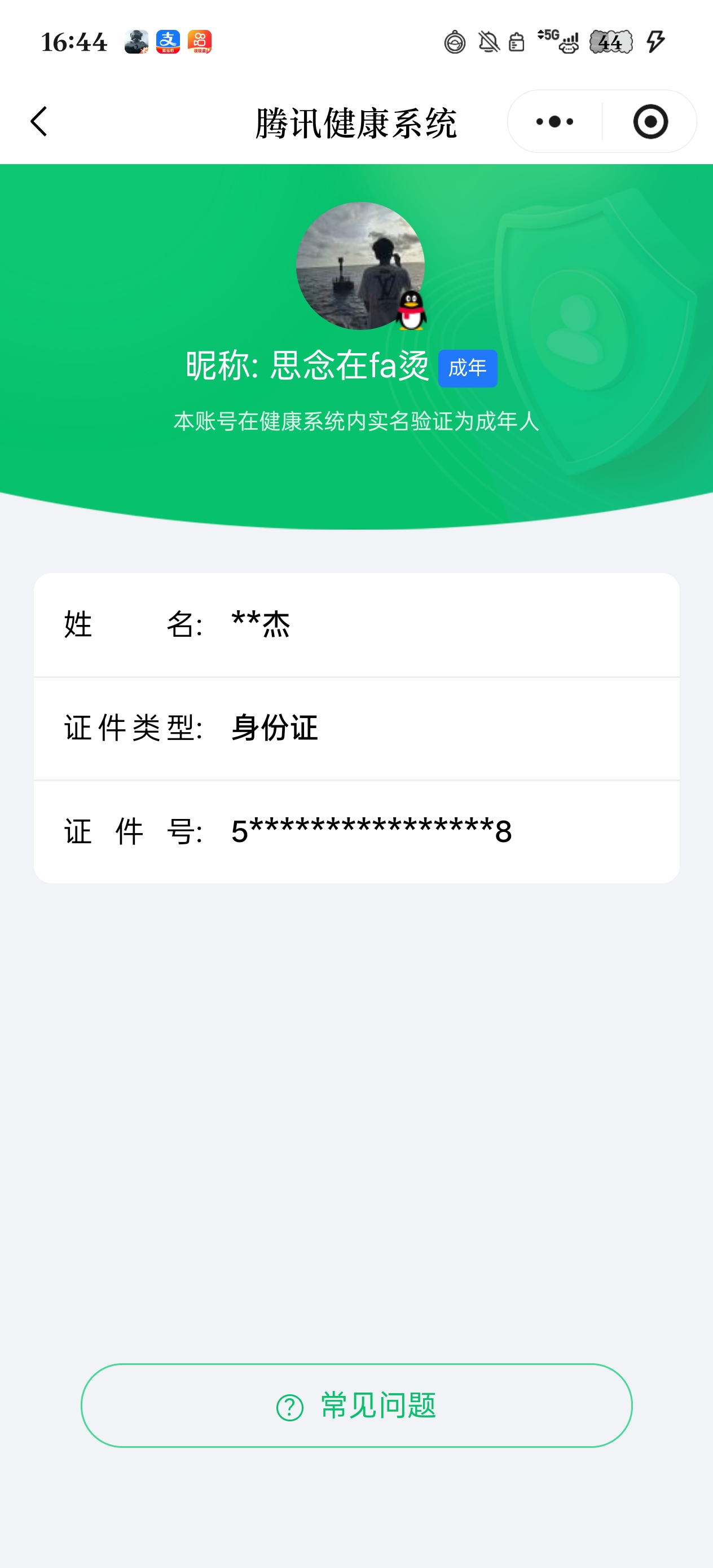Image resolution: width=713 pixels, height=1568 pixels.
Task: Click the charging flash icon
Action: 654,41
